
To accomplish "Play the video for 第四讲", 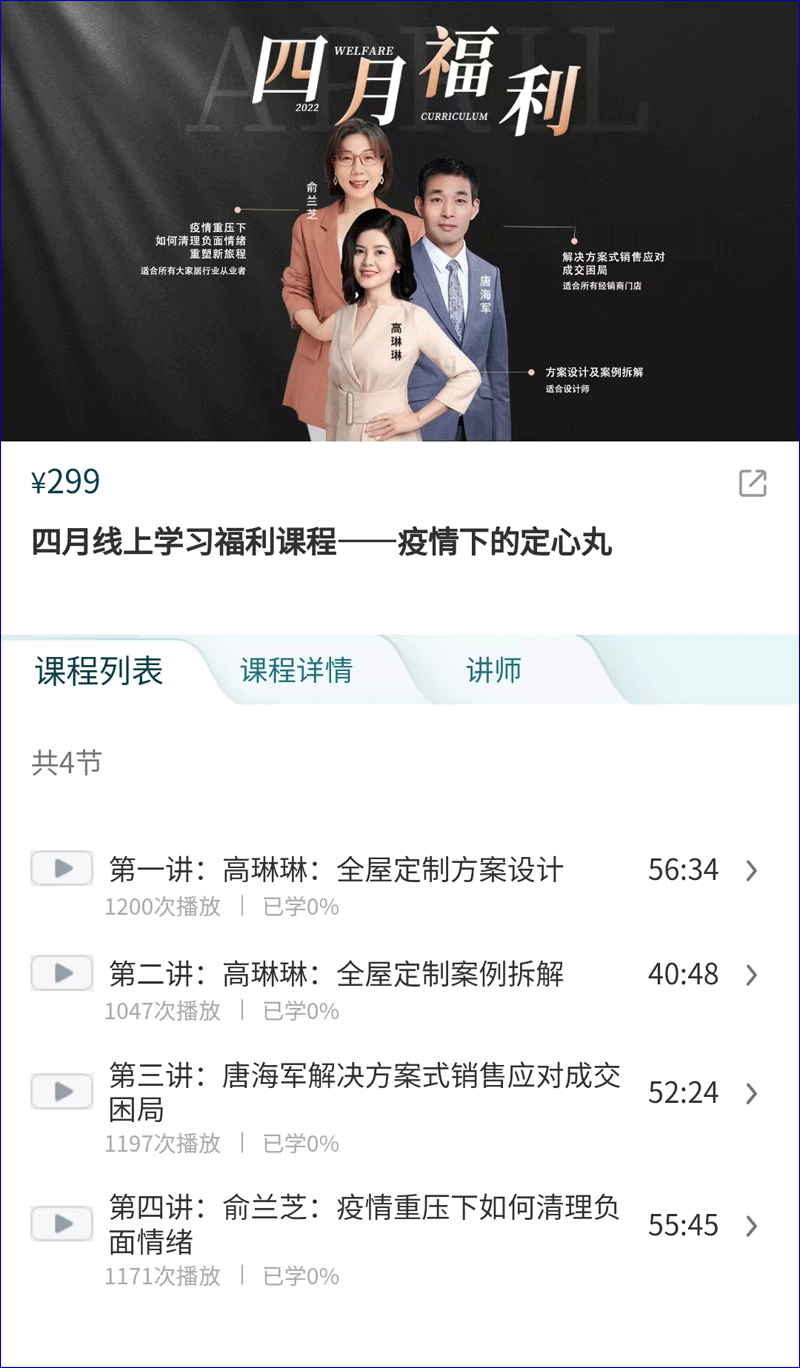I will pyautogui.click(x=62, y=1223).
